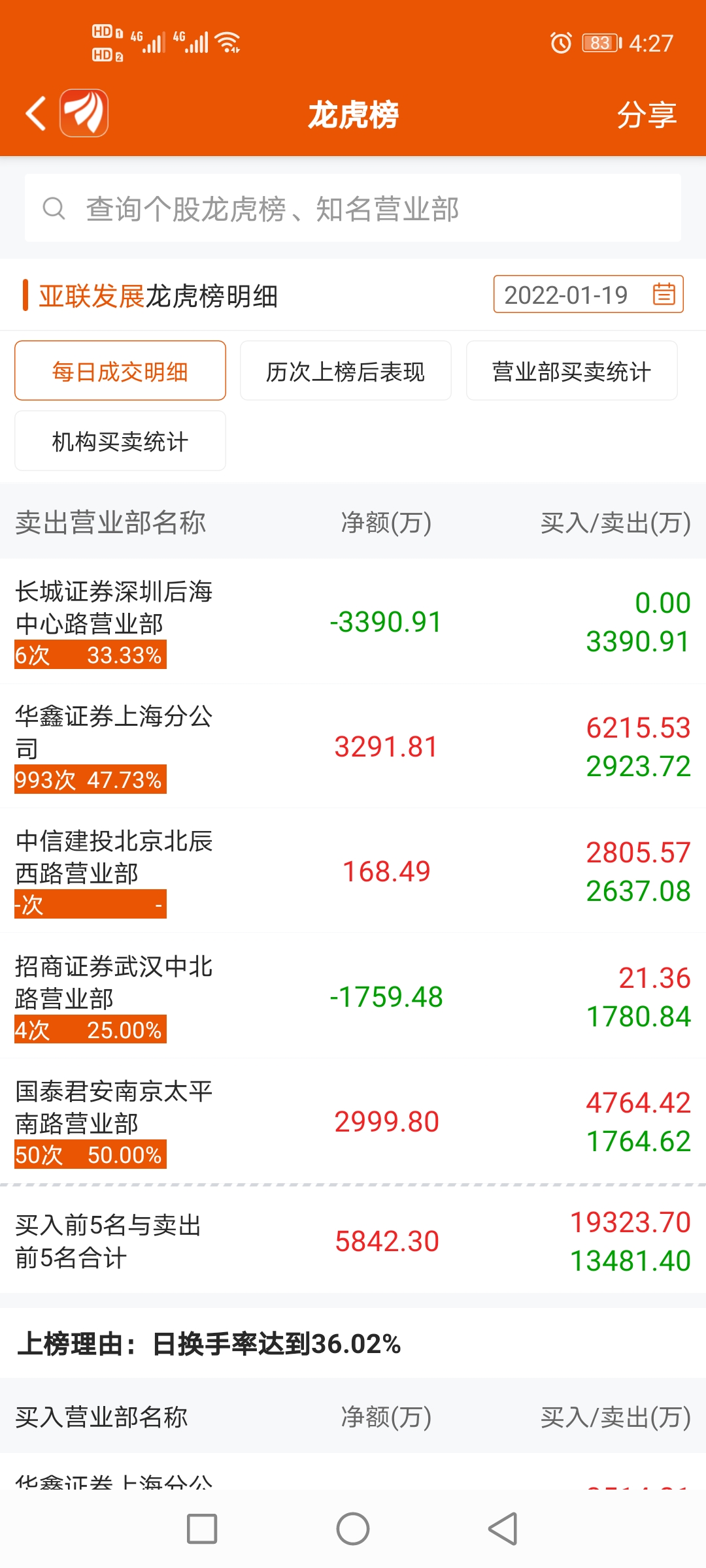The width and height of the screenshot is (706, 1568).
Task: Tap the alarm clock icon in status bar
Action: (559, 44)
